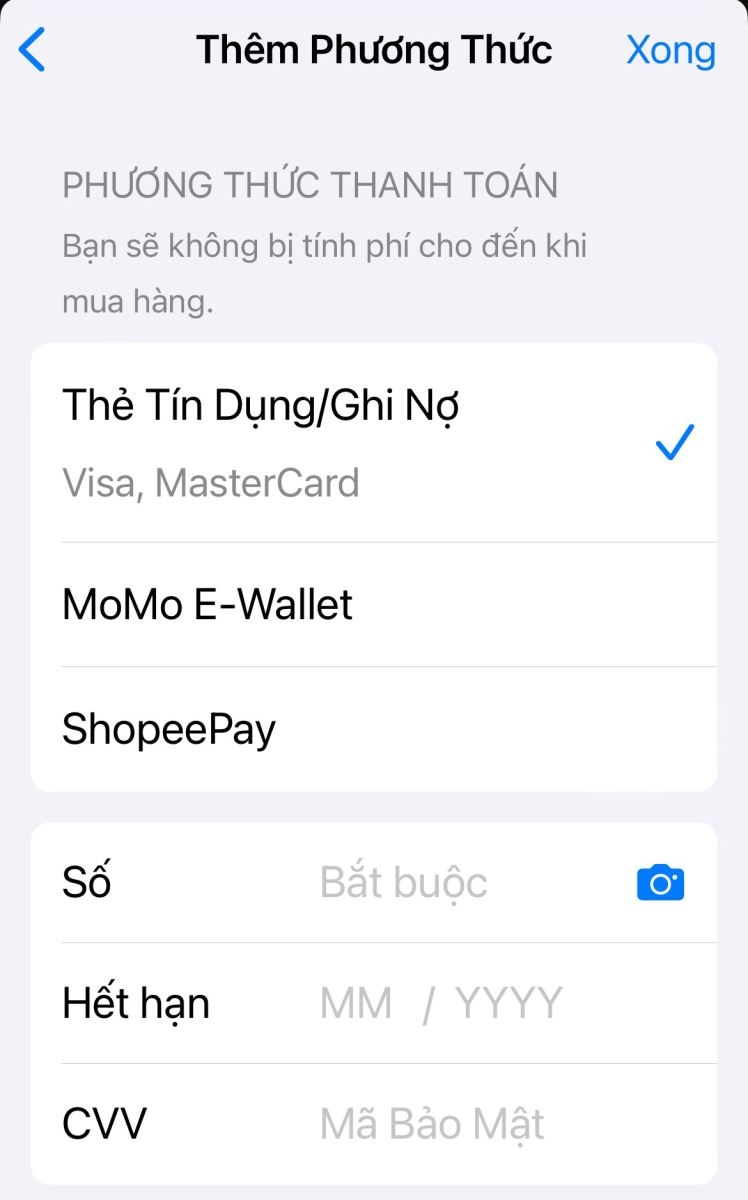Enter the CVV Mã Bảo Mật field
748x1200 pixels.
(374, 1124)
